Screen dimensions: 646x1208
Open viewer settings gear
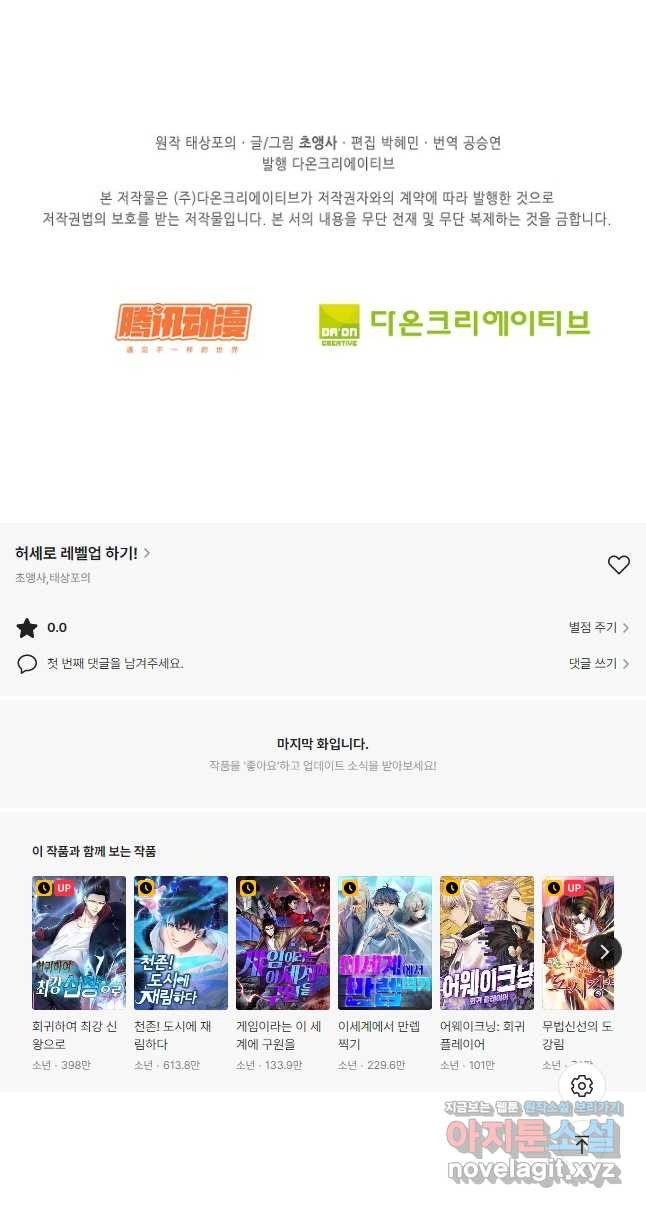coord(582,1086)
